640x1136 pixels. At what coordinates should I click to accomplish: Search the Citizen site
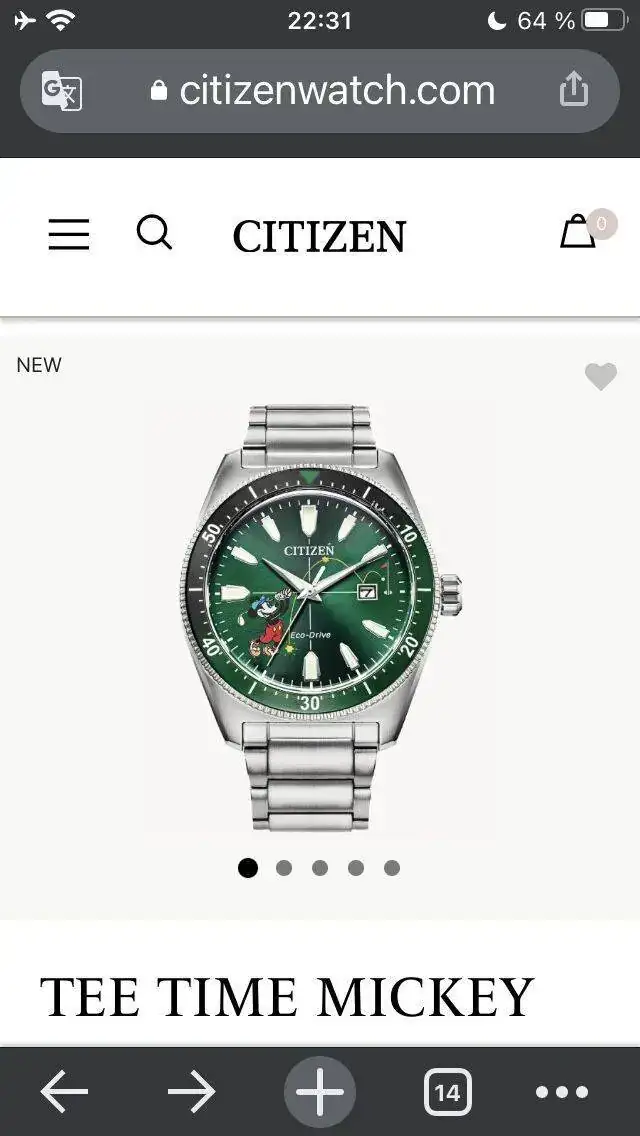tap(154, 233)
